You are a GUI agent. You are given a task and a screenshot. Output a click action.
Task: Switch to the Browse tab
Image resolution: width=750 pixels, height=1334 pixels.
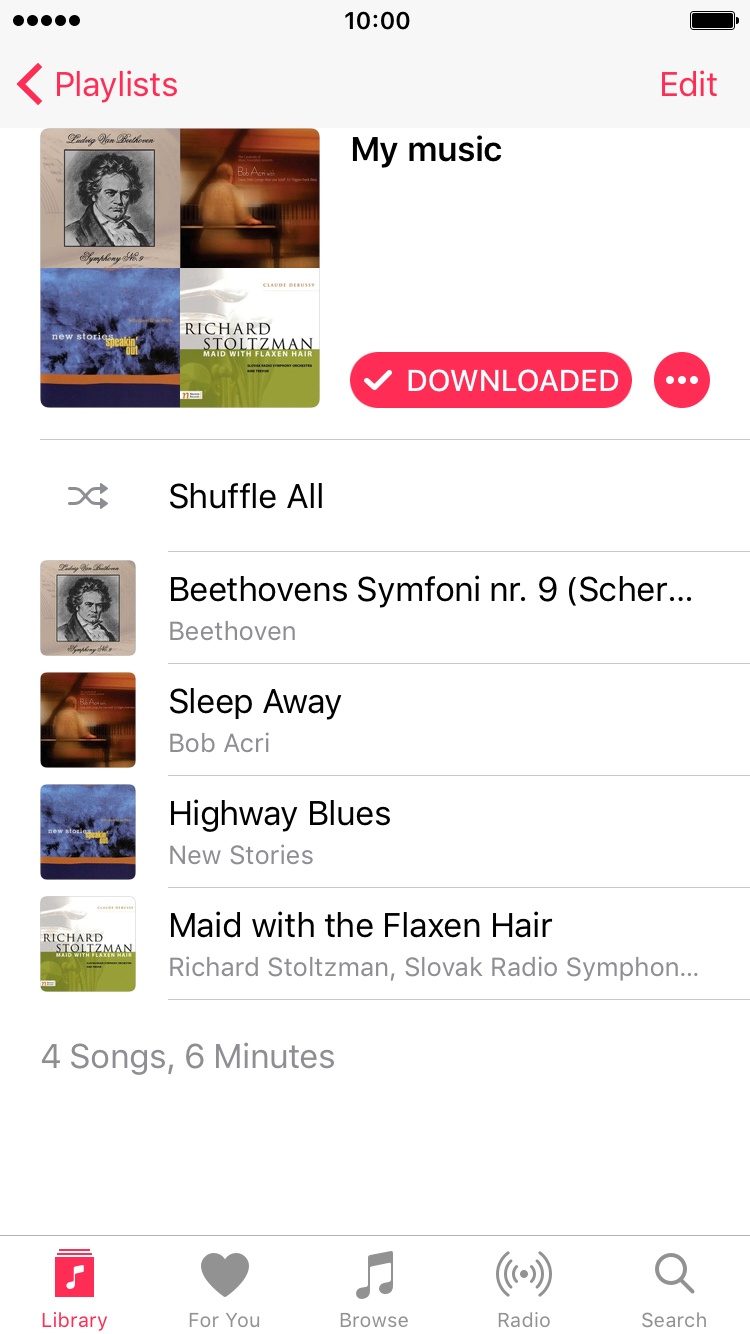pyautogui.click(x=374, y=1288)
